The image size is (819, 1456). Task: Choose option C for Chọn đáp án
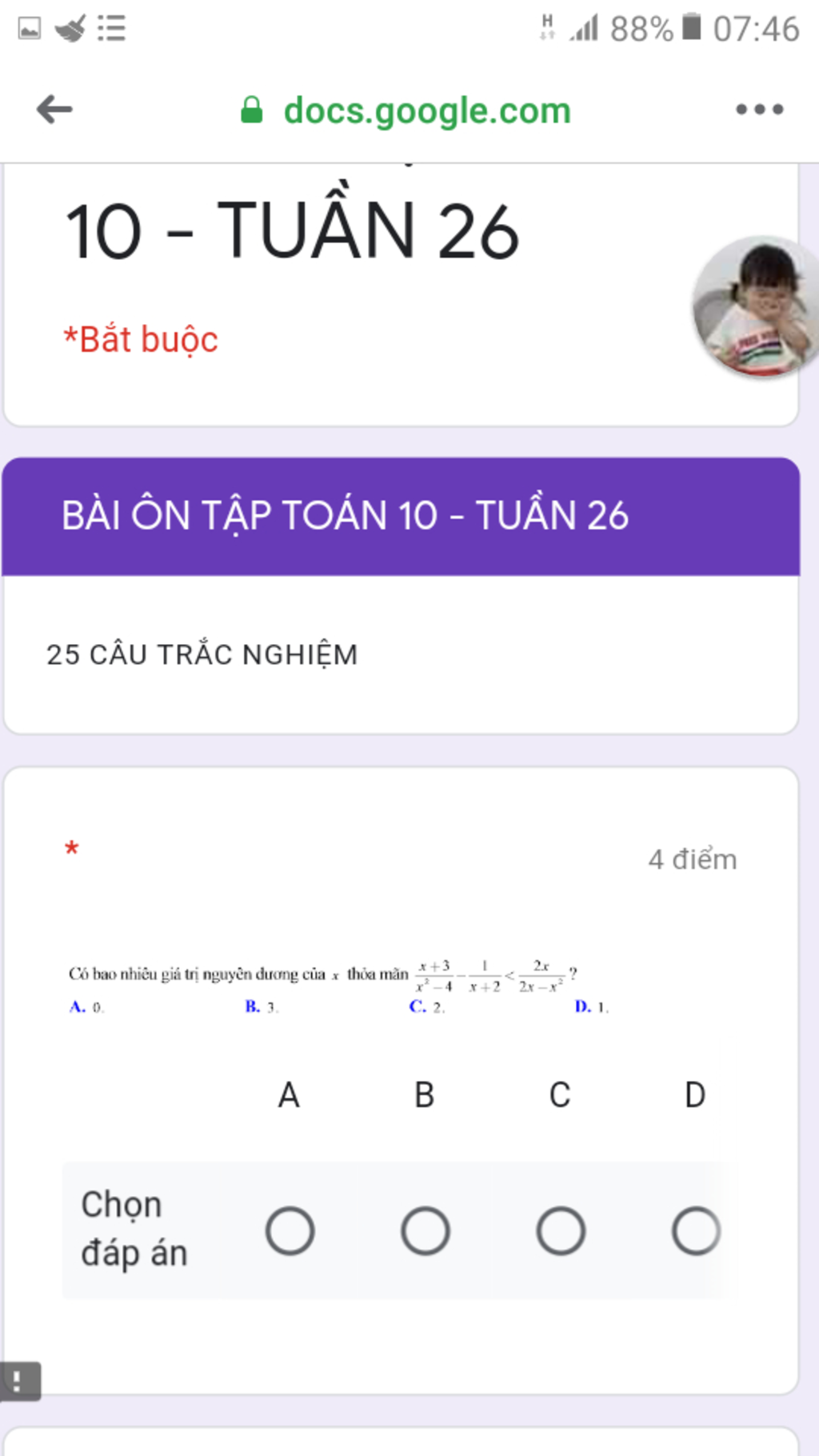point(560,1230)
